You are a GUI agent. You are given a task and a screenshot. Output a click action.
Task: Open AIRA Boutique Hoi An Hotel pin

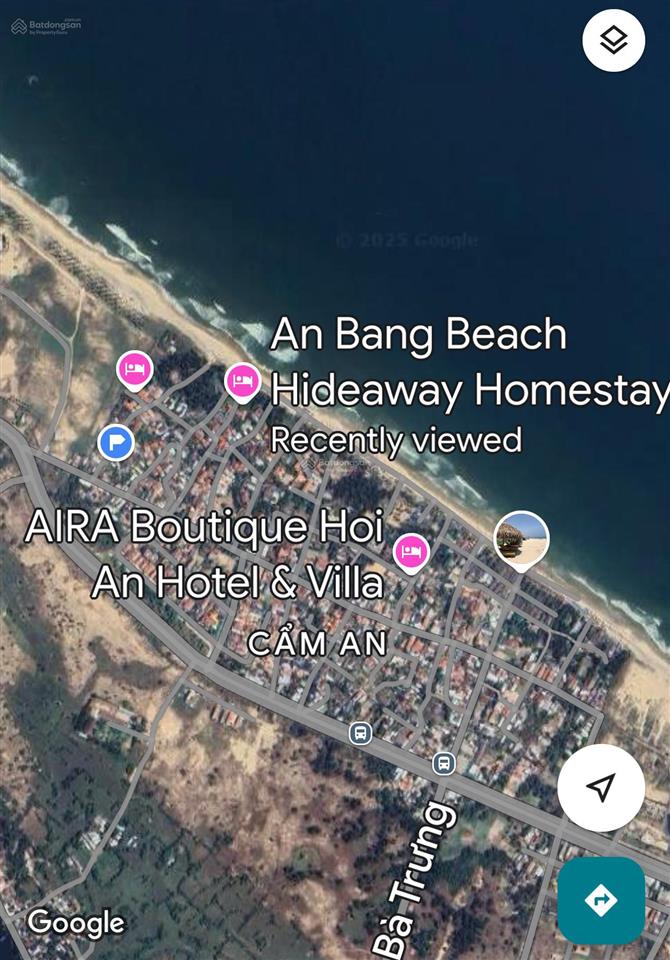(x=410, y=551)
